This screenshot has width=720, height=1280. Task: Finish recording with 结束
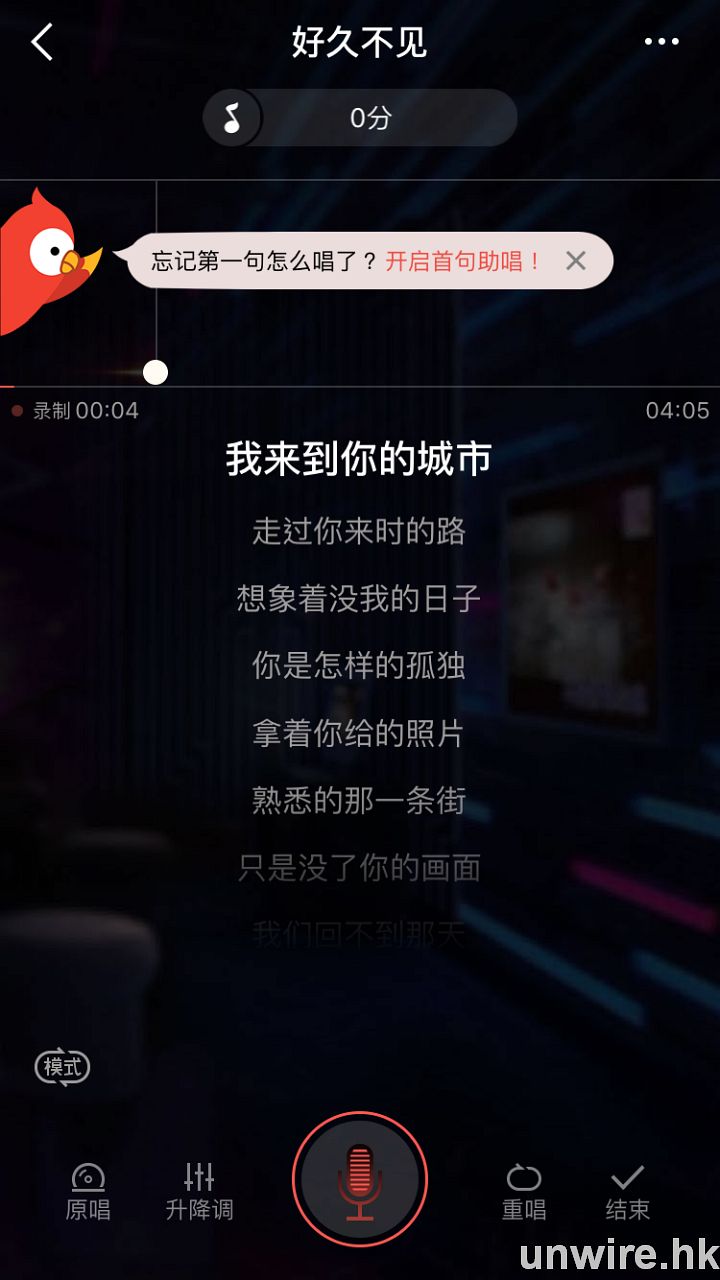tap(627, 1192)
